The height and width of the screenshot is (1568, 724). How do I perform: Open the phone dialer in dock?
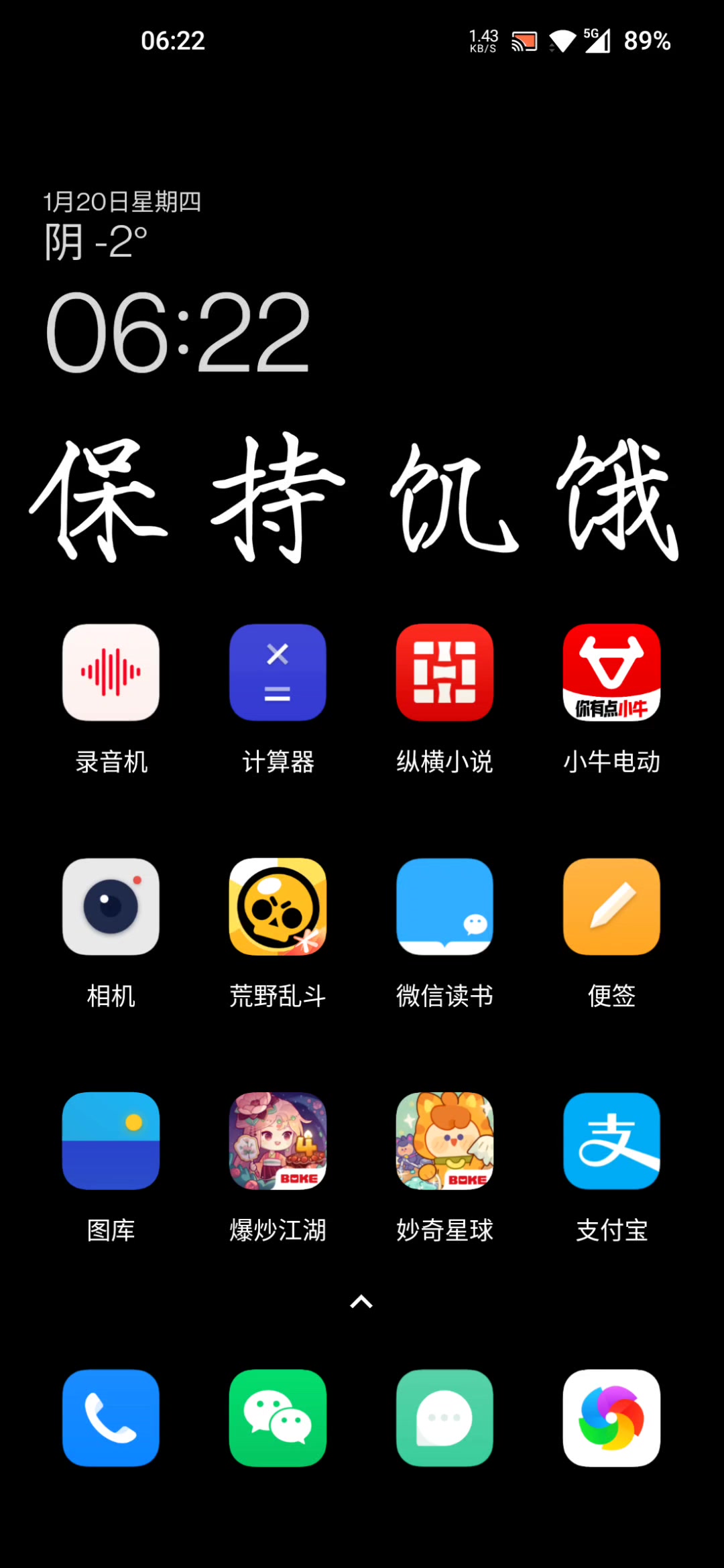[111, 1418]
